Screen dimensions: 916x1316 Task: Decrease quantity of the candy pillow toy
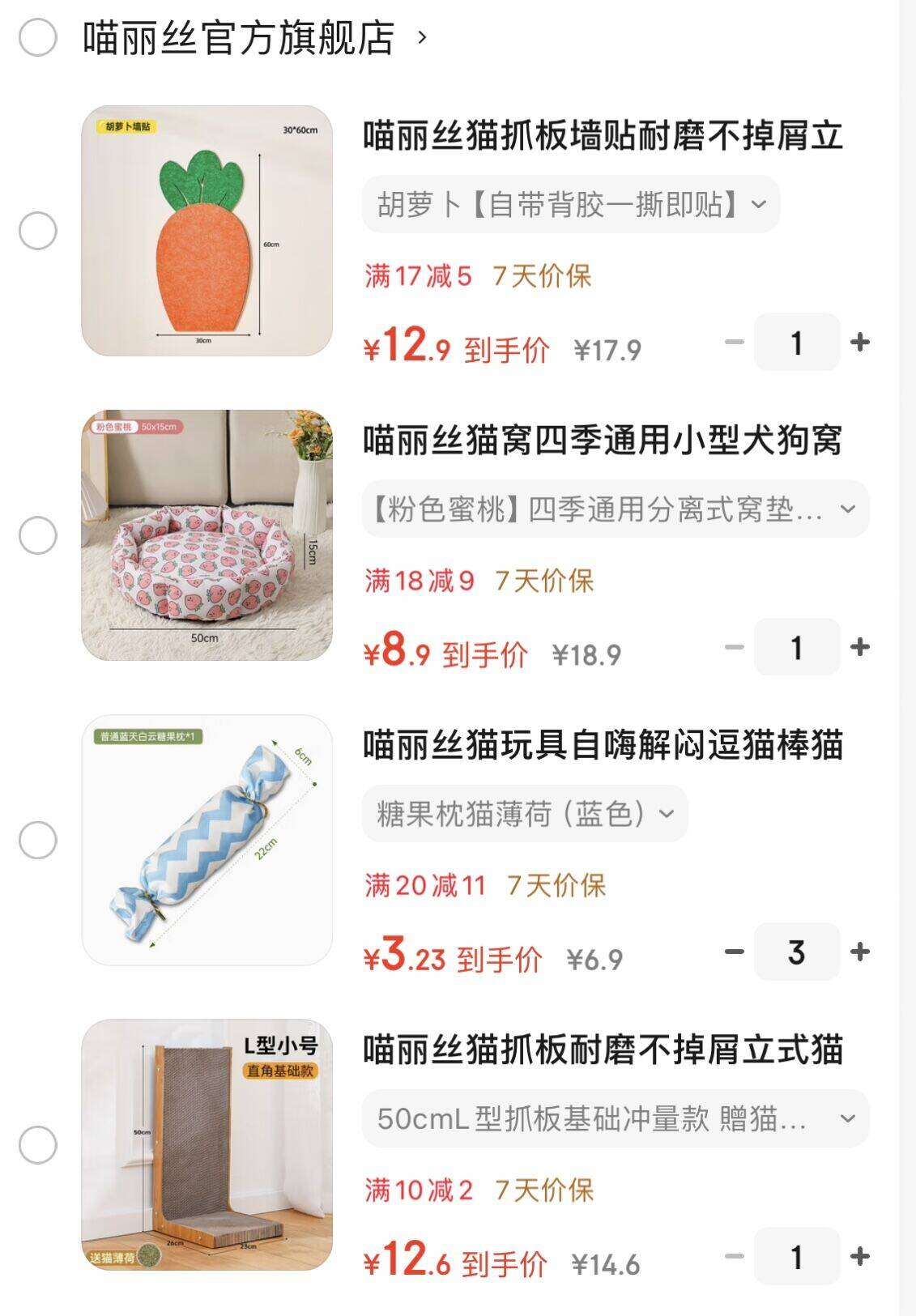pyautogui.click(x=734, y=953)
